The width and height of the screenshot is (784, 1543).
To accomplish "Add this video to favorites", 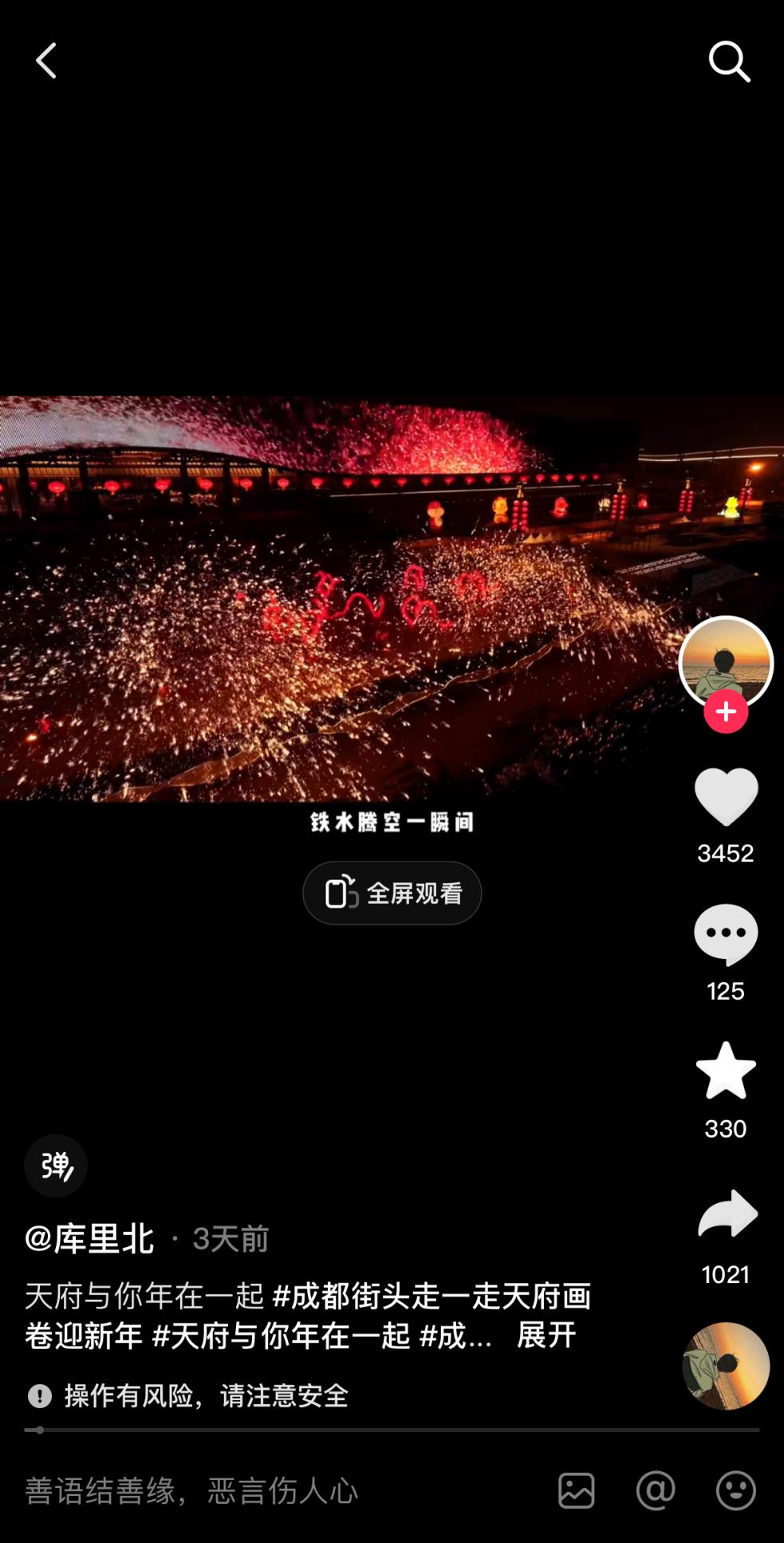I will coord(726,1071).
